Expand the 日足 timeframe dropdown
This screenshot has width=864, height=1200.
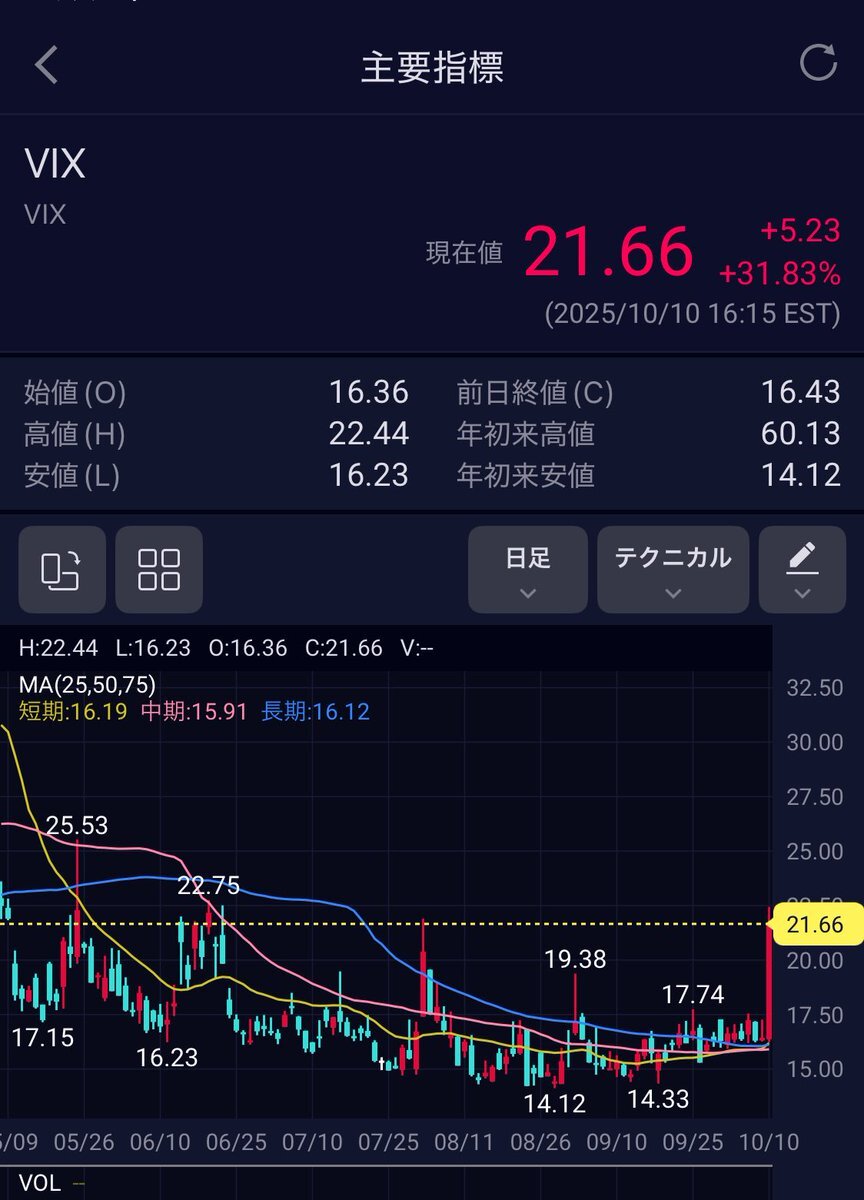pyautogui.click(x=528, y=569)
